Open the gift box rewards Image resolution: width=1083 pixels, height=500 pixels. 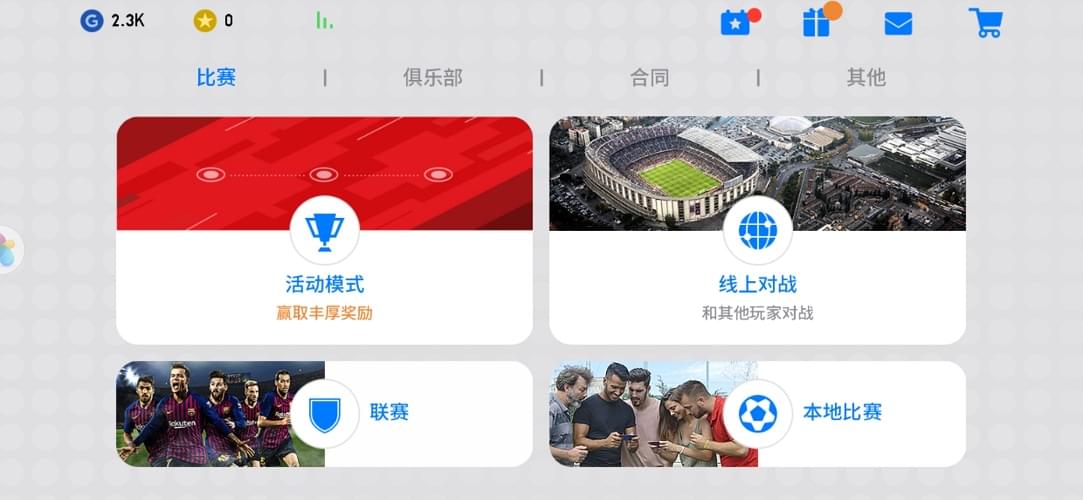click(x=817, y=22)
